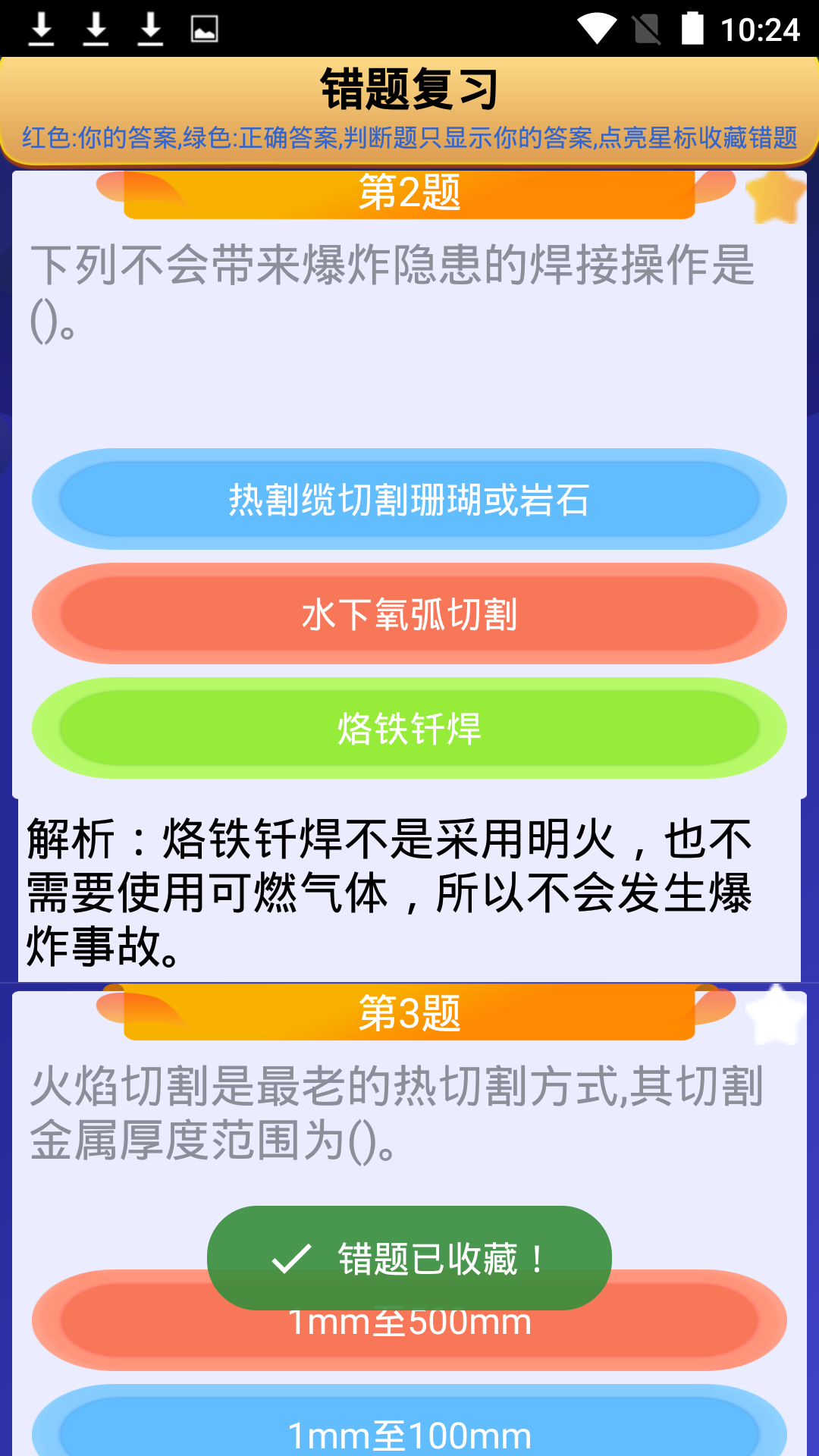This screenshot has height=1456, width=819.
Task: Click the Wi-Fi status icon
Action: 598,25
